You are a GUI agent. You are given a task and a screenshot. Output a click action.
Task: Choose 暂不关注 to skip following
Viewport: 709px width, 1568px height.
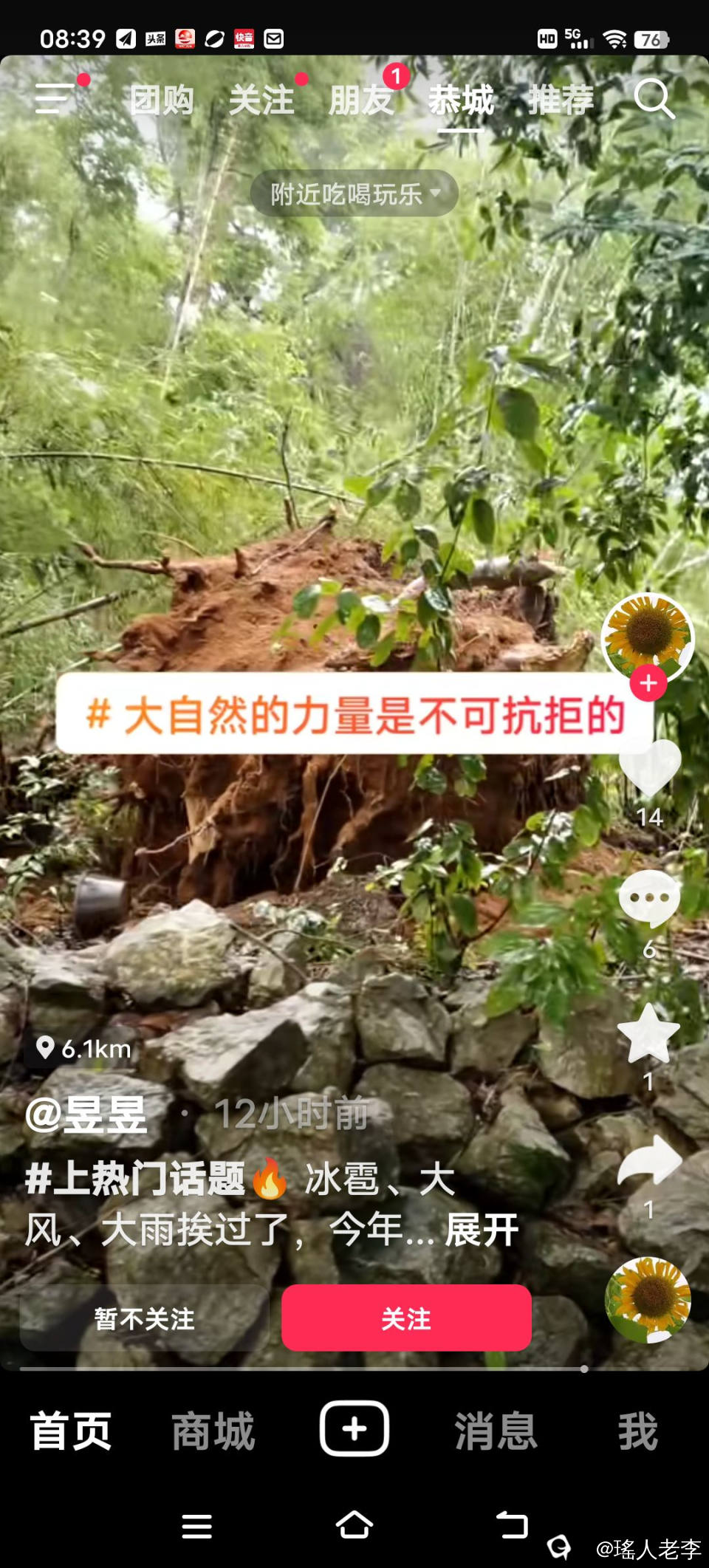click(145, 1318)
